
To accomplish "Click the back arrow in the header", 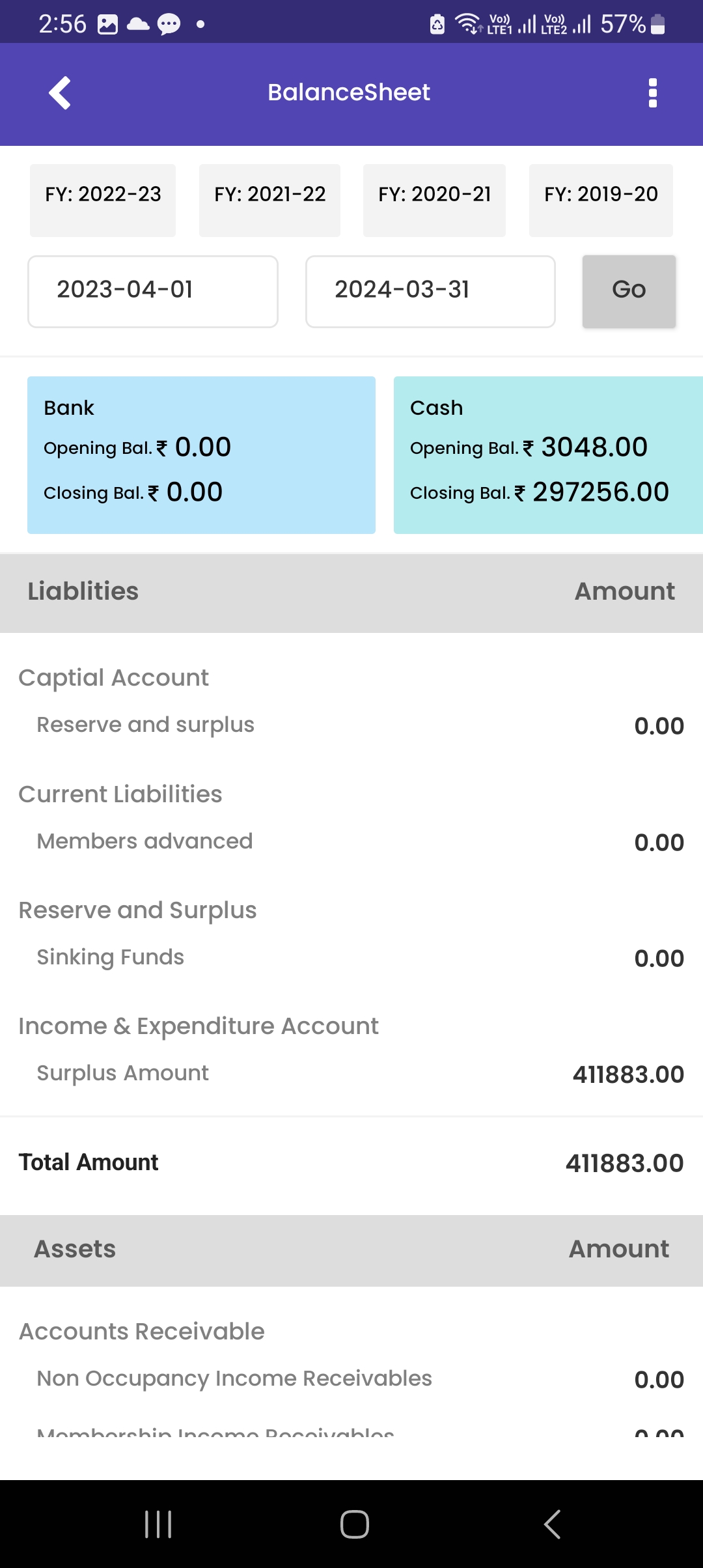I will pos(59,92).
